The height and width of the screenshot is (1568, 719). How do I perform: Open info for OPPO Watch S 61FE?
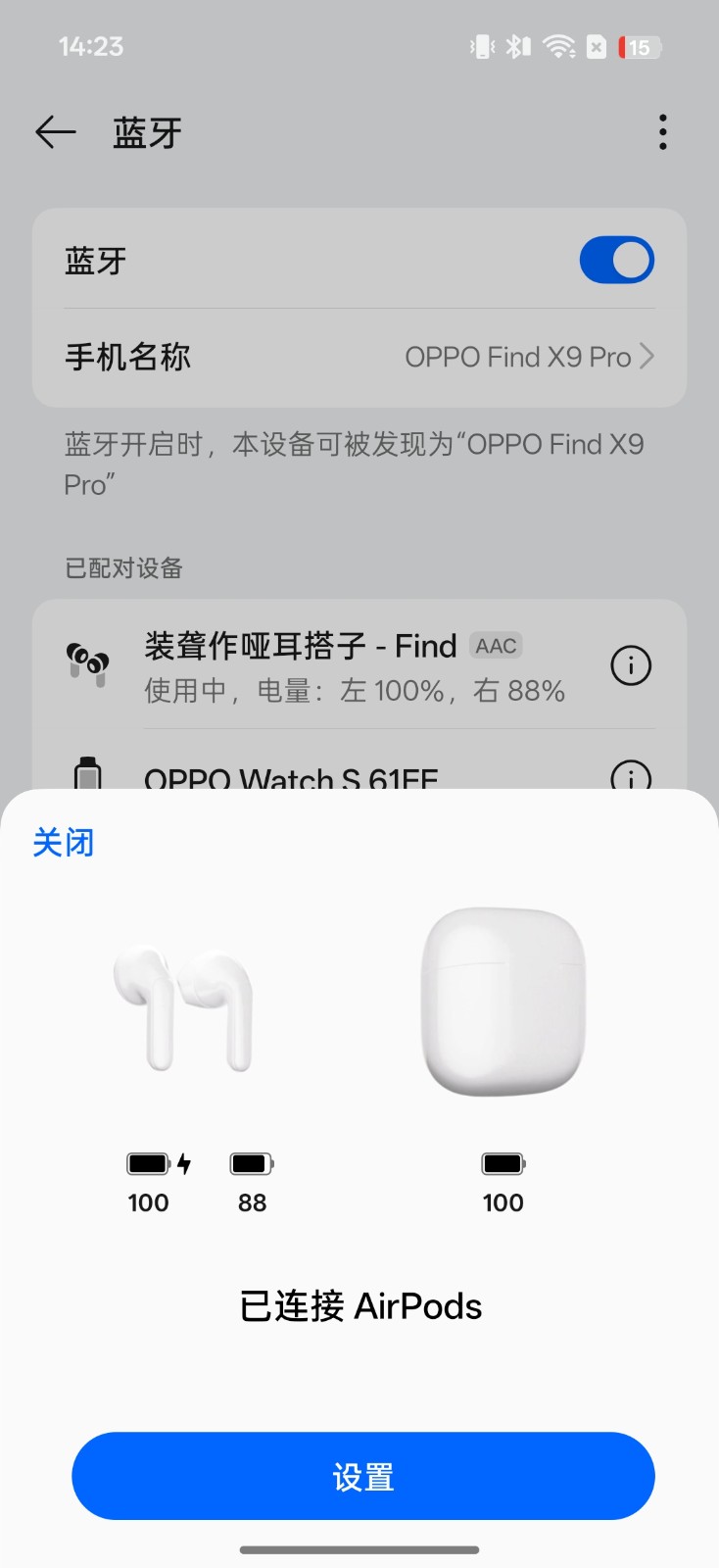point(631,777)
